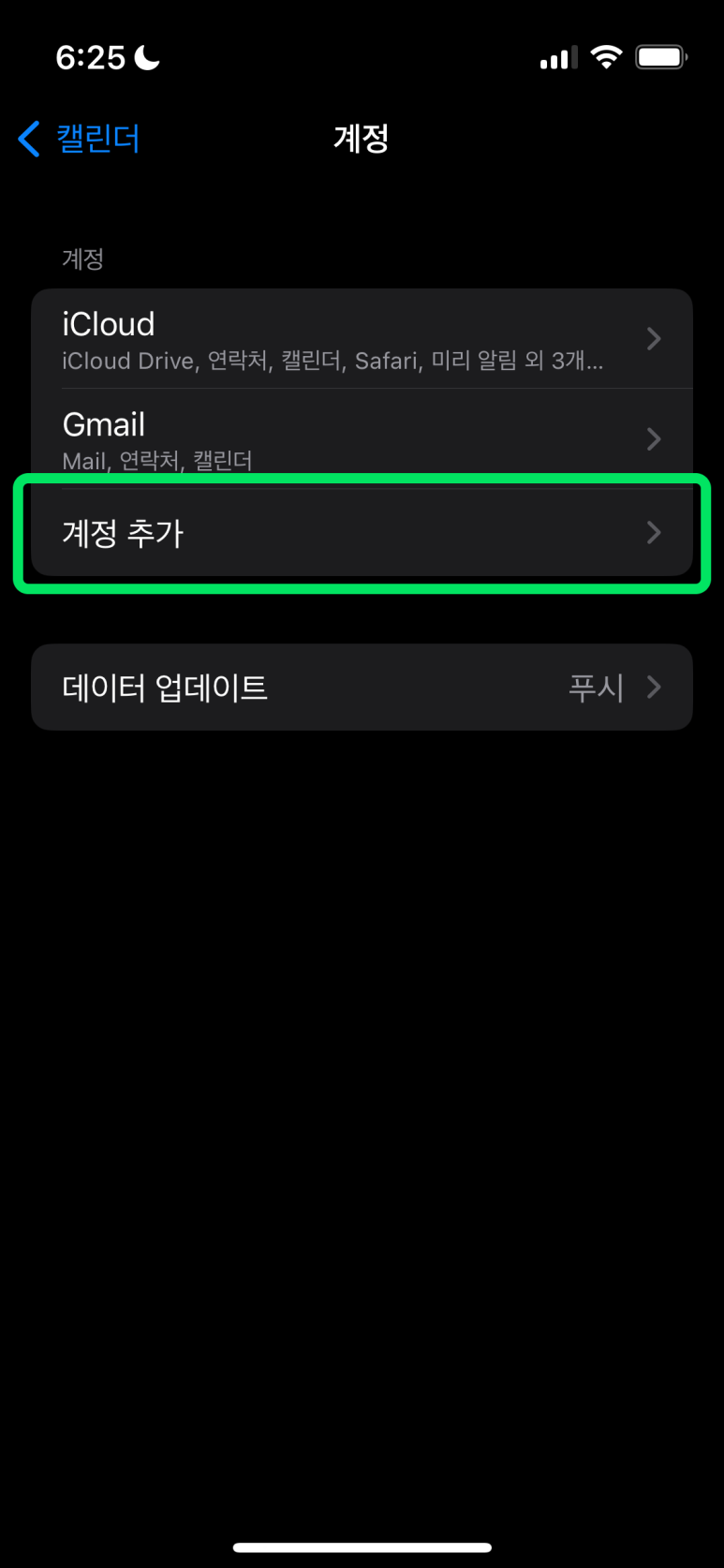
Task: Open the iCloud account row
Action: [362, 339]
